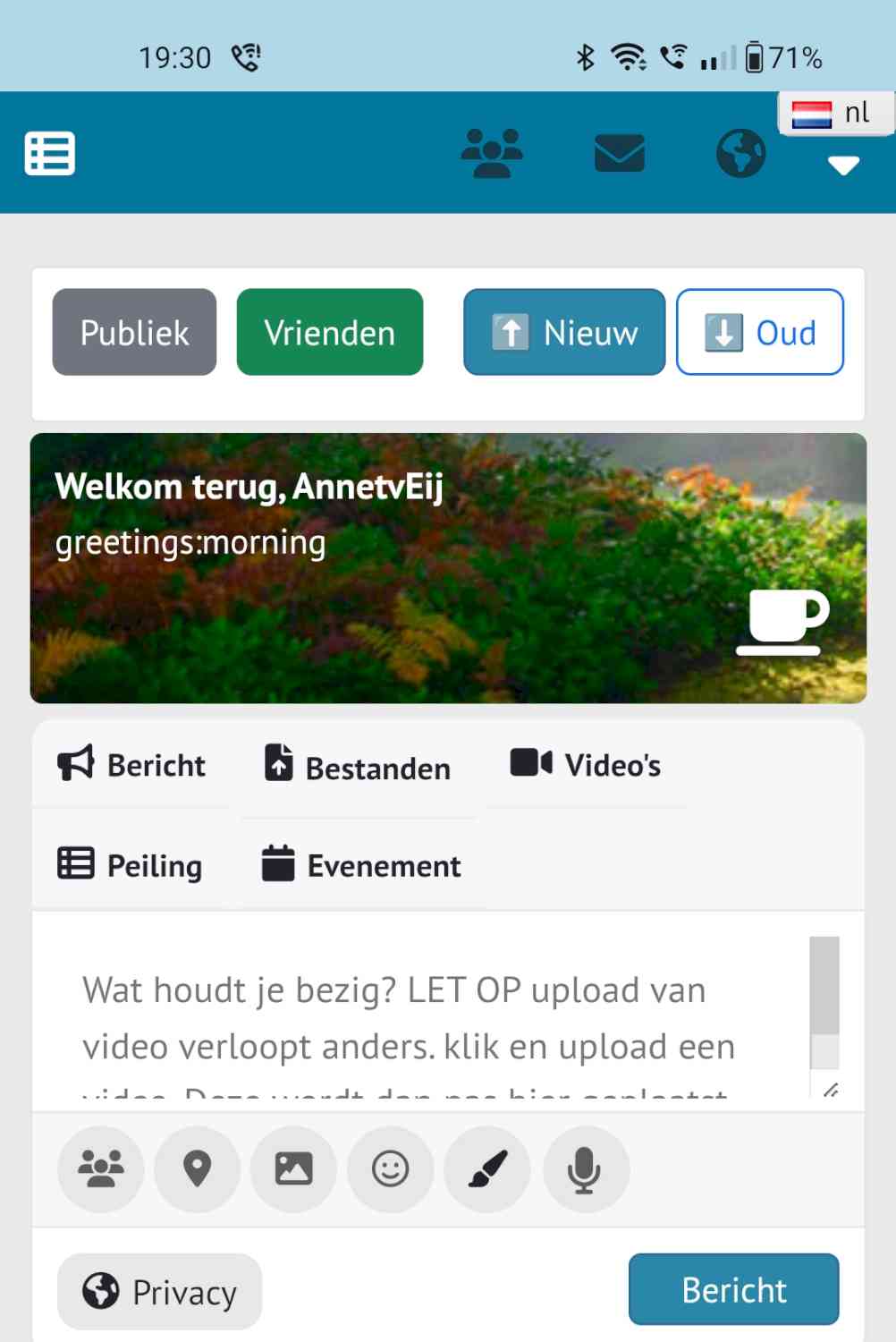Viewport: 896px width, 1342px height.
Task: Open the messages envelope icon
Action: coord(619,154)
